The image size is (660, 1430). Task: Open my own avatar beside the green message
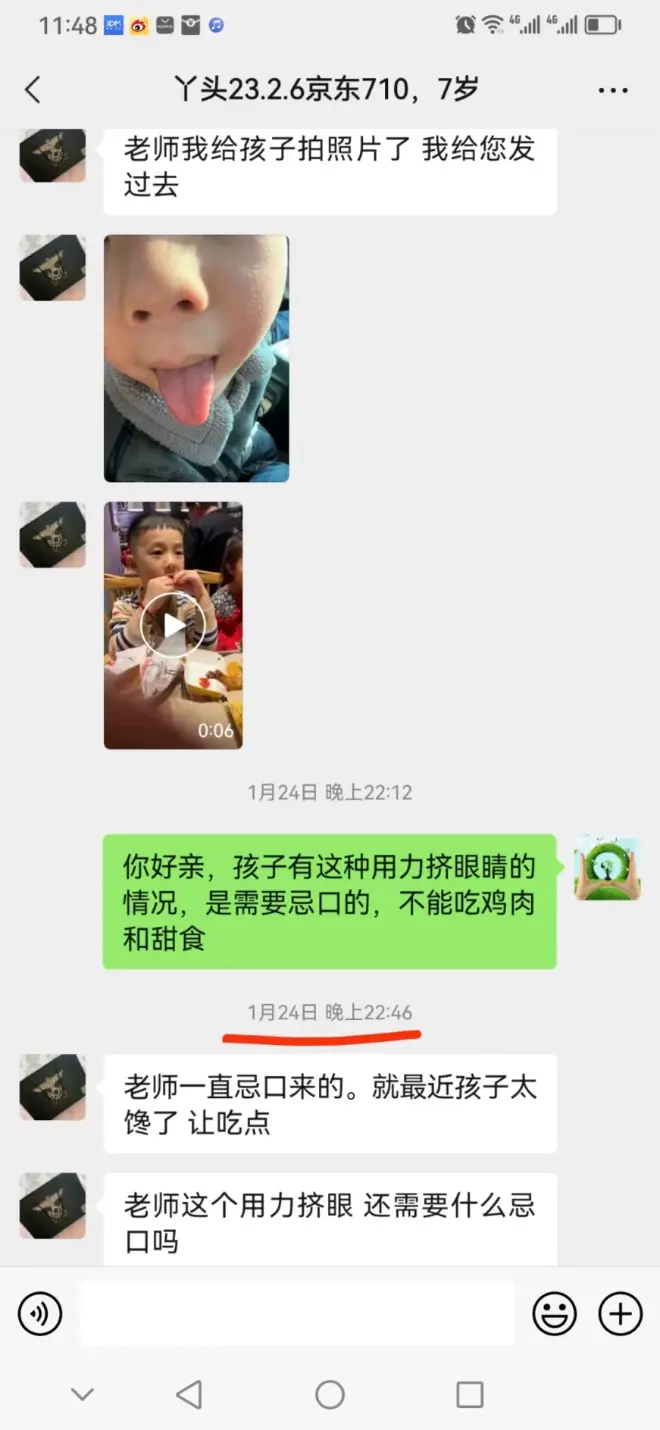pyautogui.click(x=607, y=868)
